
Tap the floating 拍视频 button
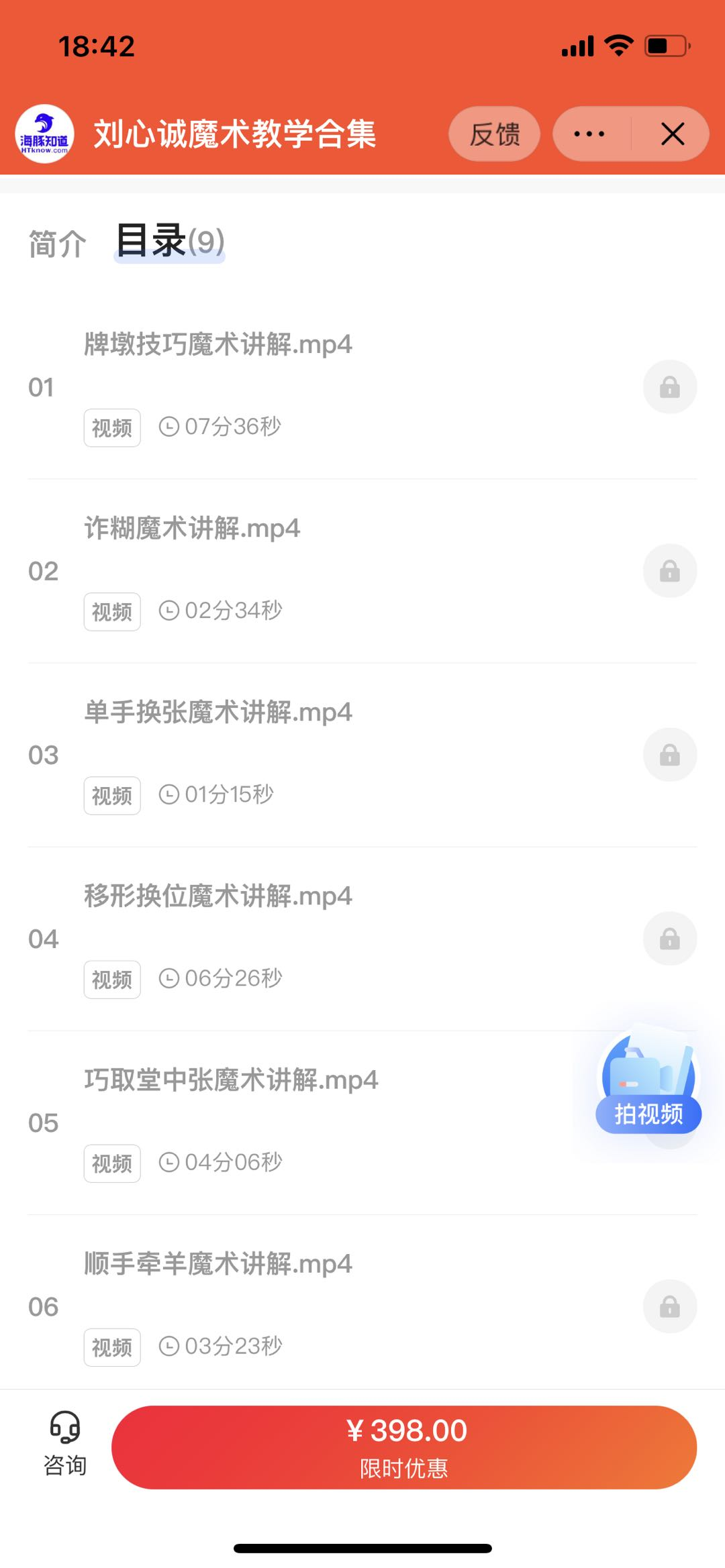(x=648, y=1082)
